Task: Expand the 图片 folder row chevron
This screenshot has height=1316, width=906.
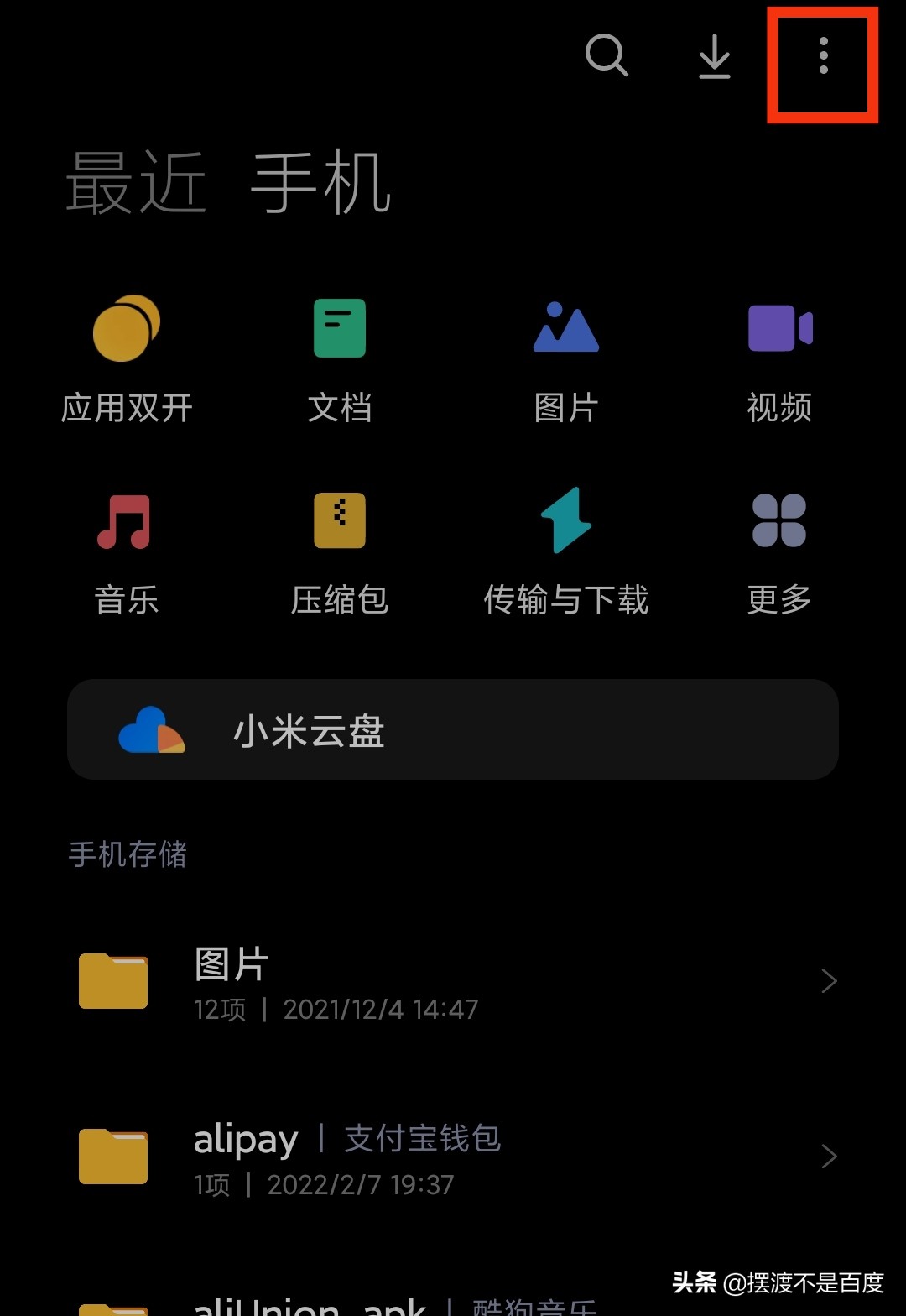Action: click(828, 981)
